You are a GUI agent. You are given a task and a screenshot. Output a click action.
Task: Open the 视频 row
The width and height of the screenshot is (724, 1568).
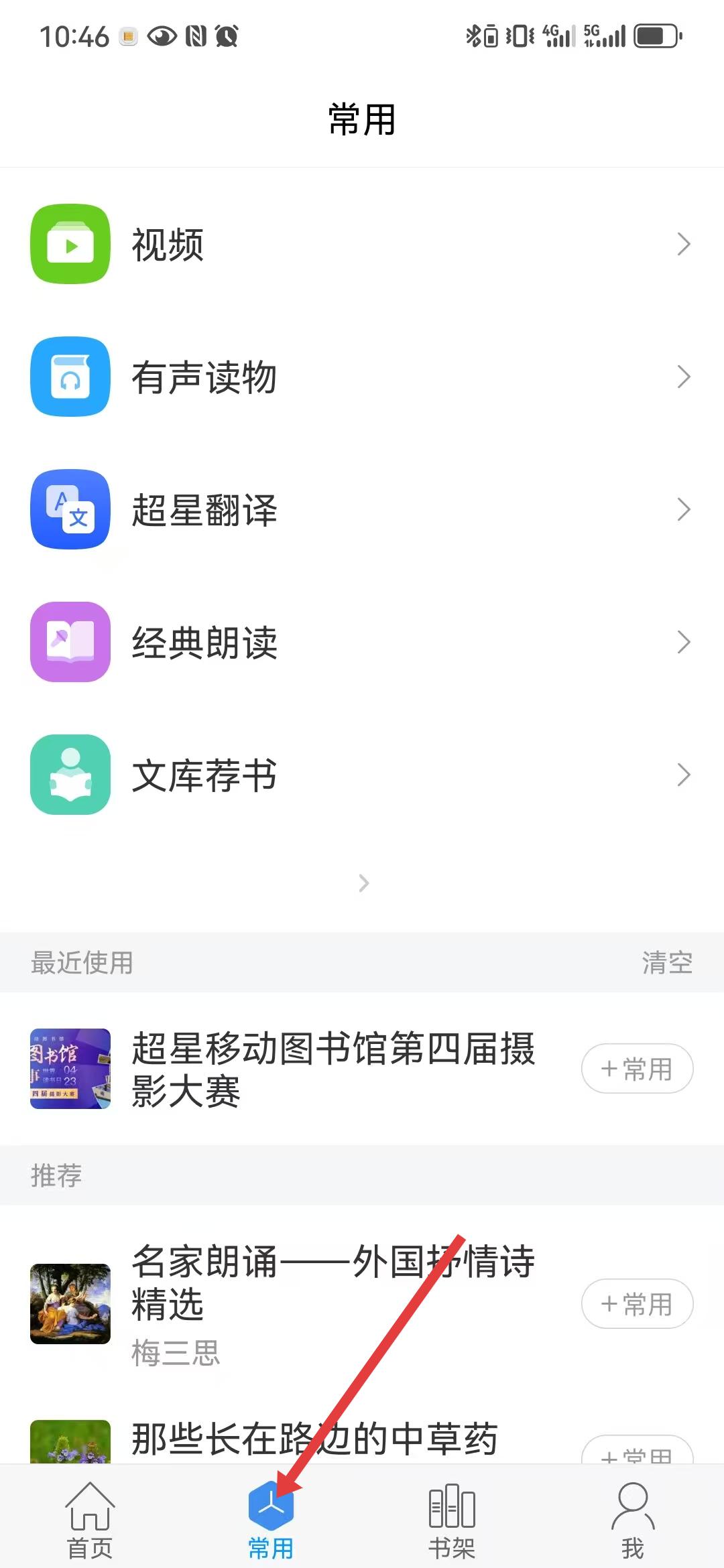point(362,244)
